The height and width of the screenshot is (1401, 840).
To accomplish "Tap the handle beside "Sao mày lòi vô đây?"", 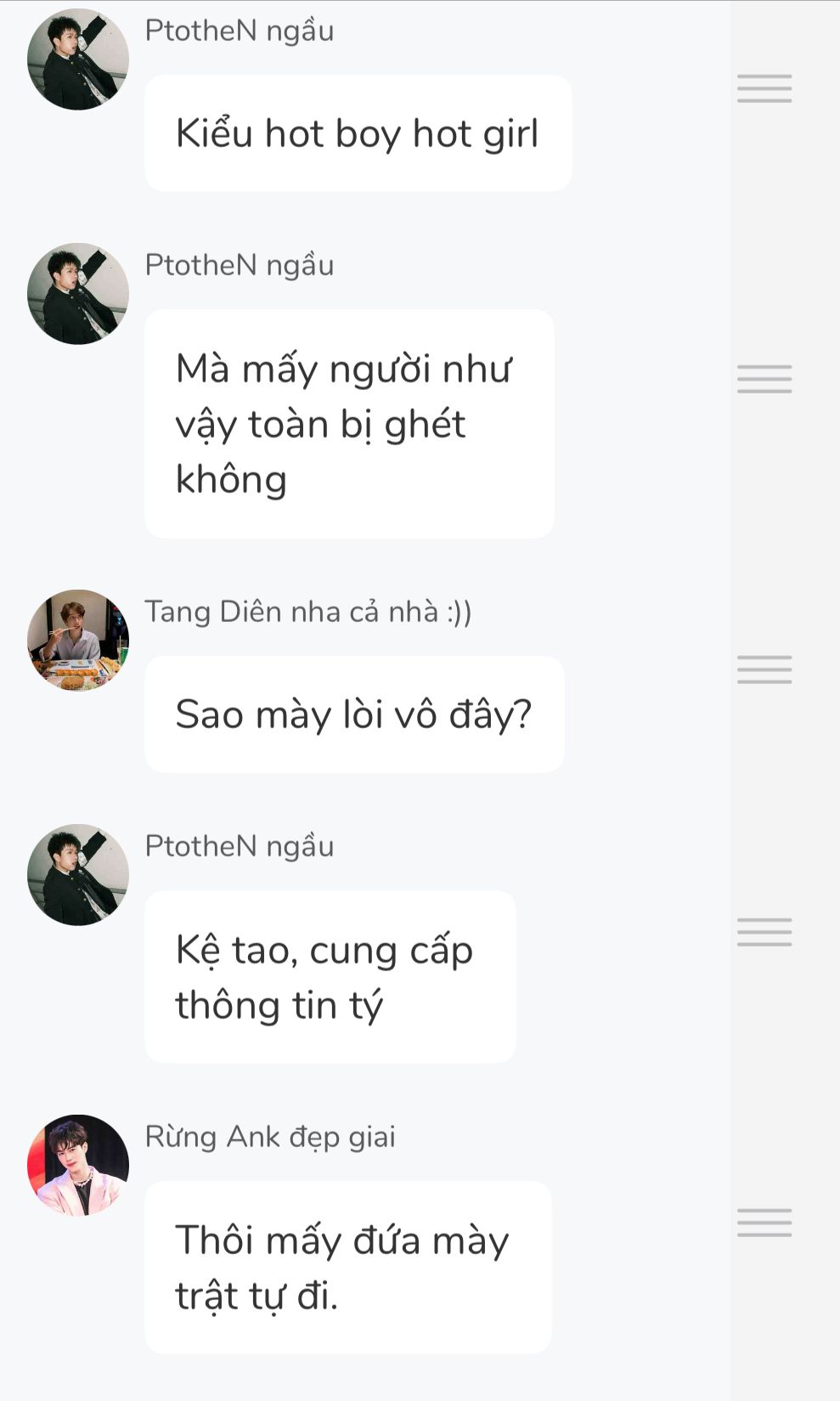I will click(x=764, y=669).
